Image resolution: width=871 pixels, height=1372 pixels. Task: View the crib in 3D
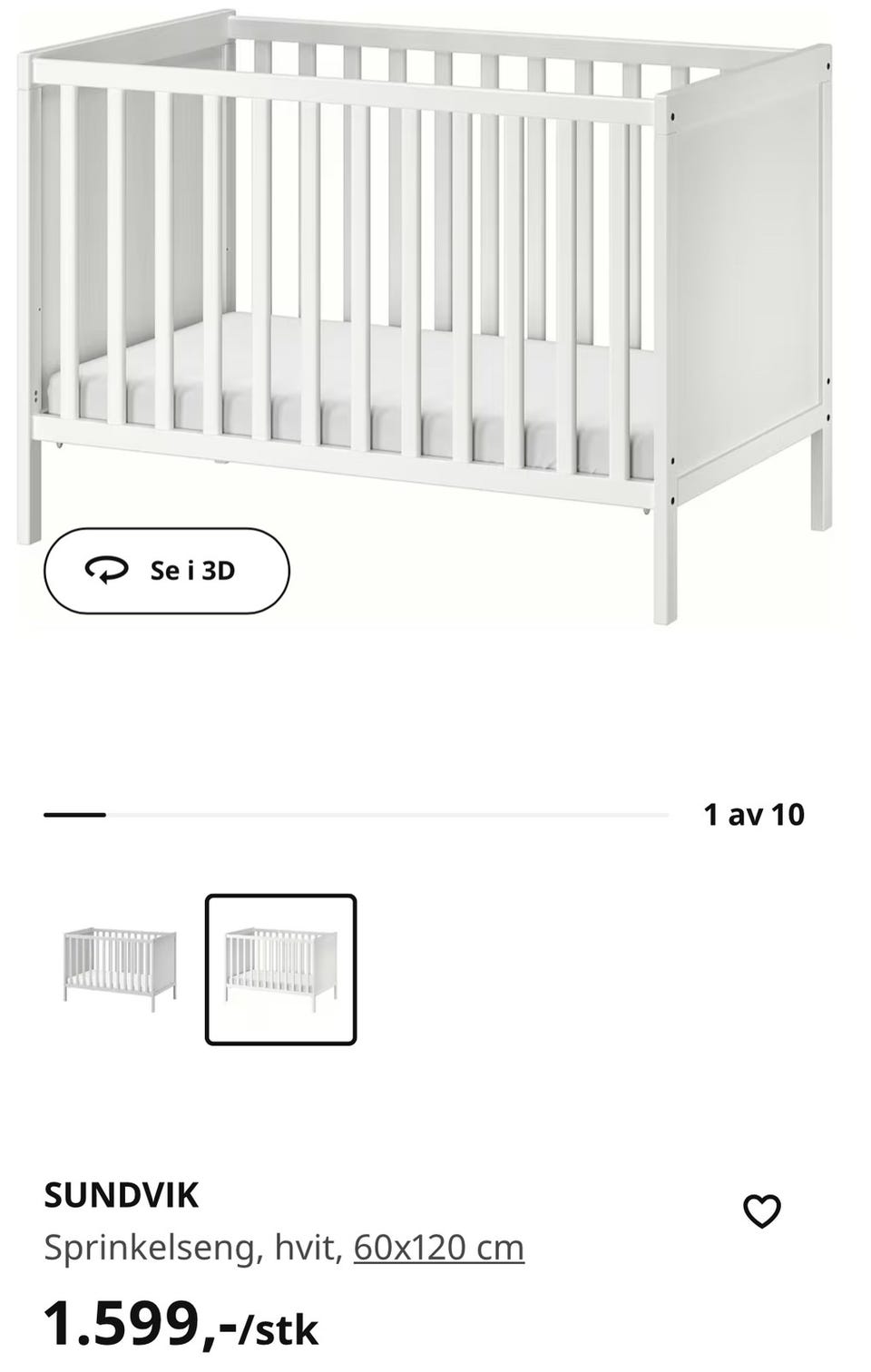coord(167,571)
